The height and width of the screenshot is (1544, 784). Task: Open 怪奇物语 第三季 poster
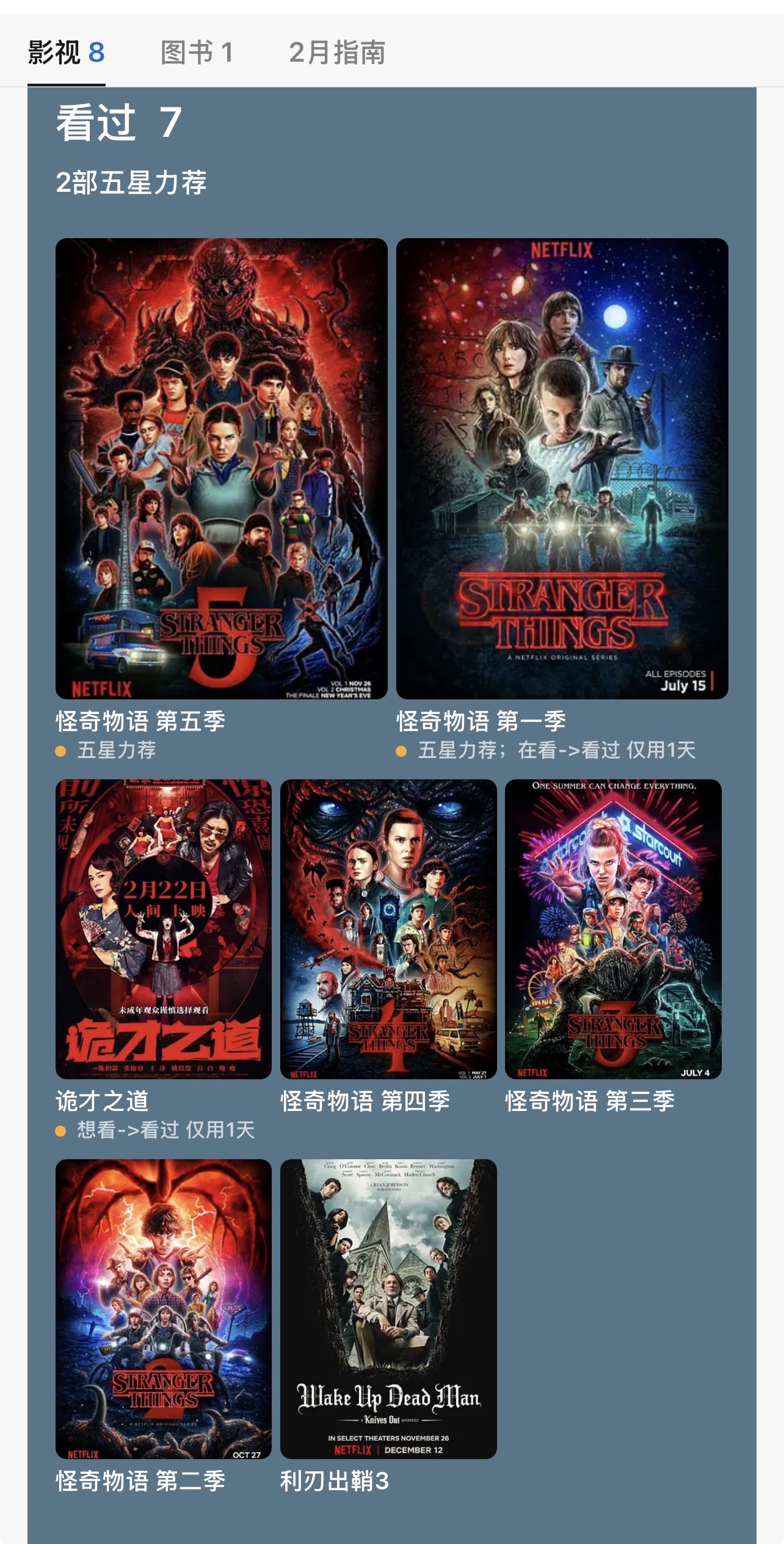(x=612, y=929)
